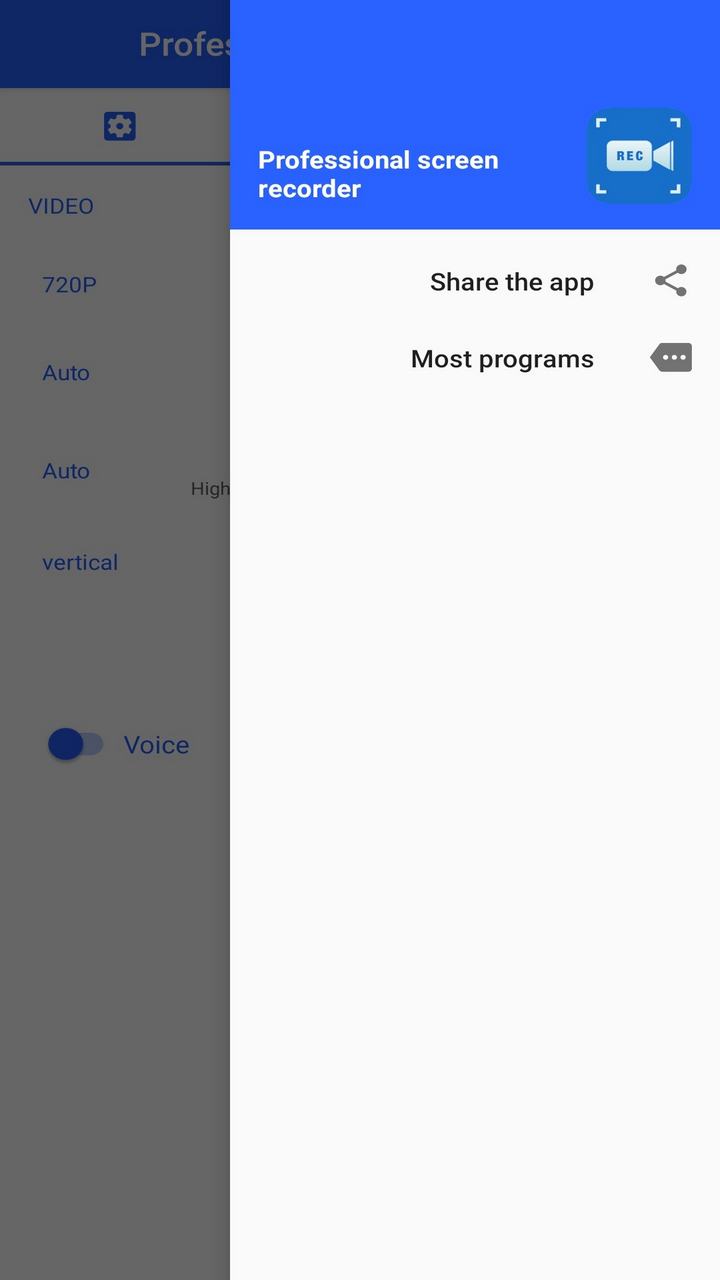The image size is (720, 1280).
Task: Tap "Share the app"
Action: coord(511,281)
